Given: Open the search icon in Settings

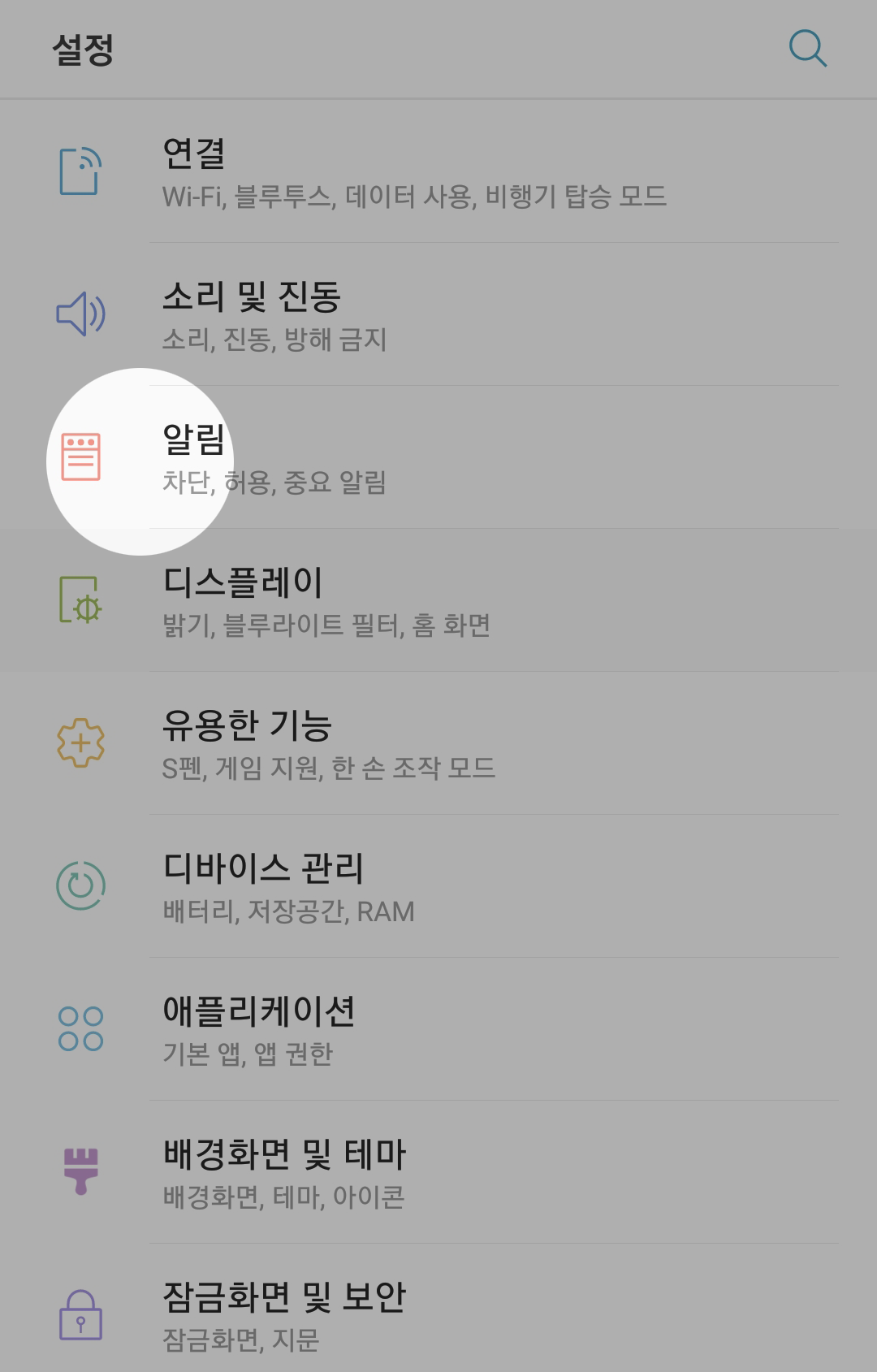Looking at the screenshot, I should point(808,50).
